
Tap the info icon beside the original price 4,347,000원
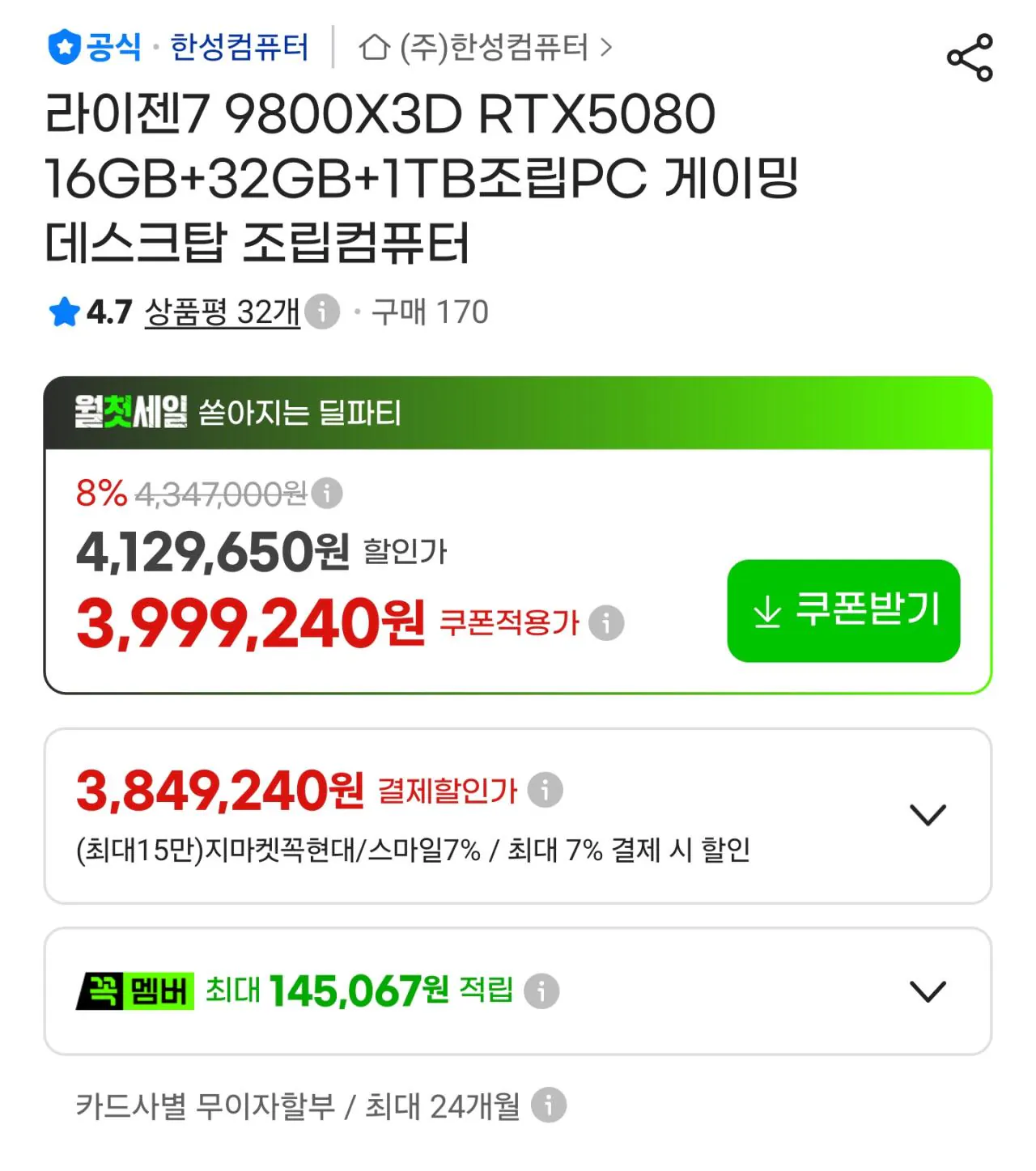327,493
